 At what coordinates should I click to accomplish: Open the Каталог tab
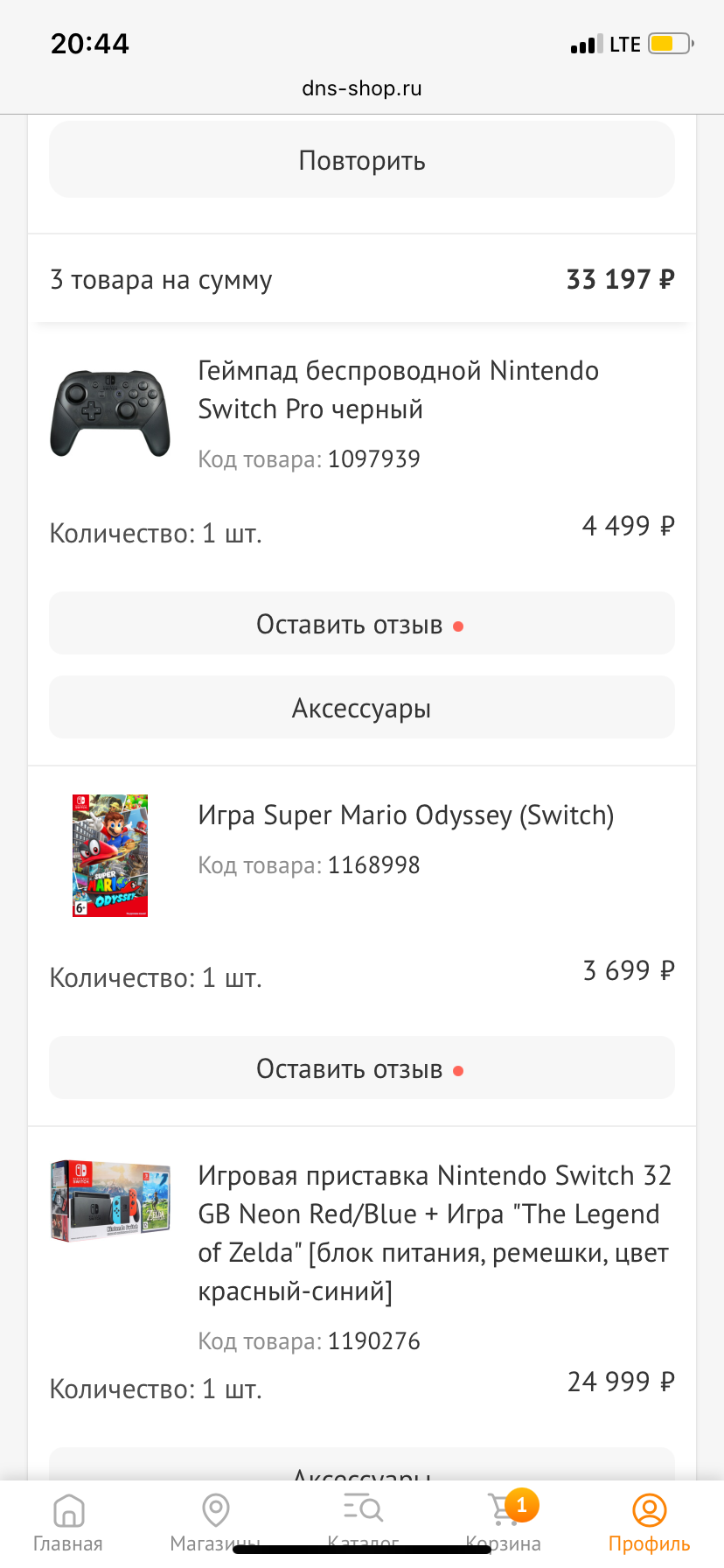(x=363, y=1522)
